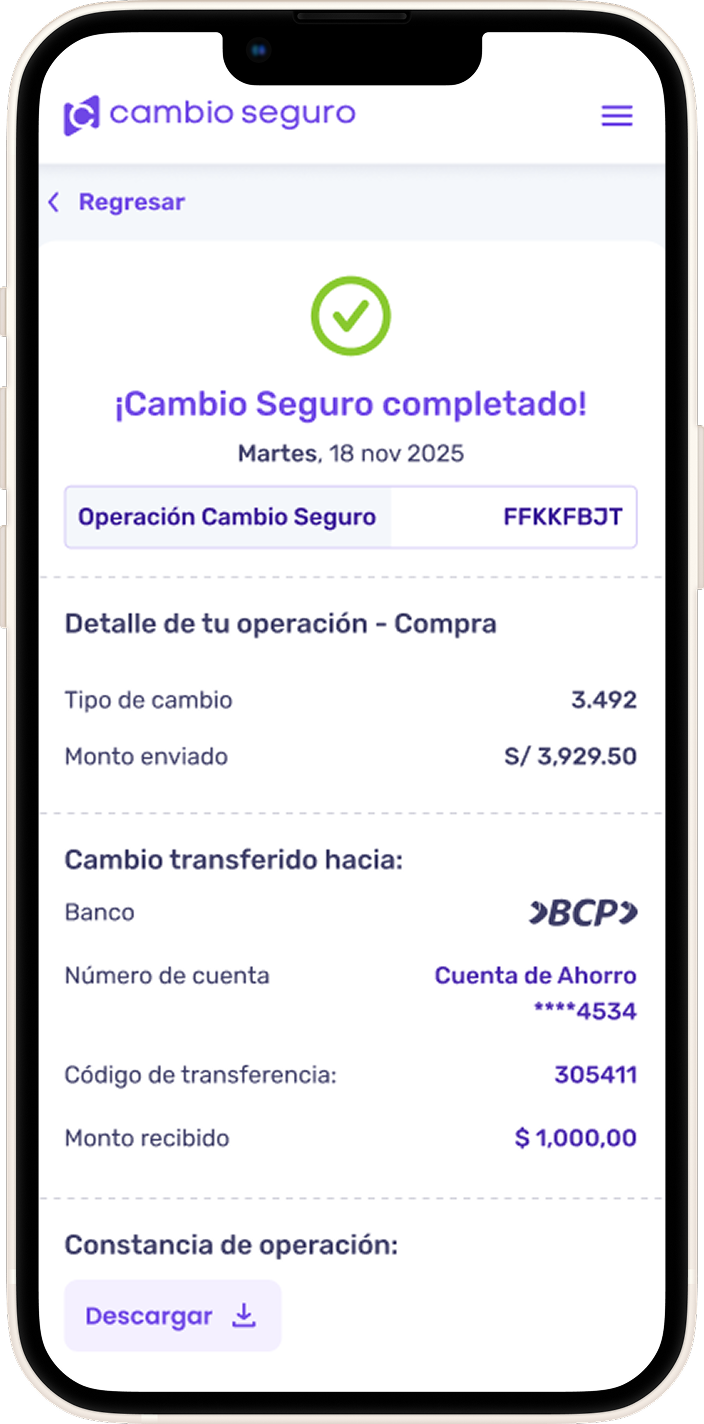Viewport: 704px width, 1424px height.
Task: Go back with Regresar
Action: (117, 202)
